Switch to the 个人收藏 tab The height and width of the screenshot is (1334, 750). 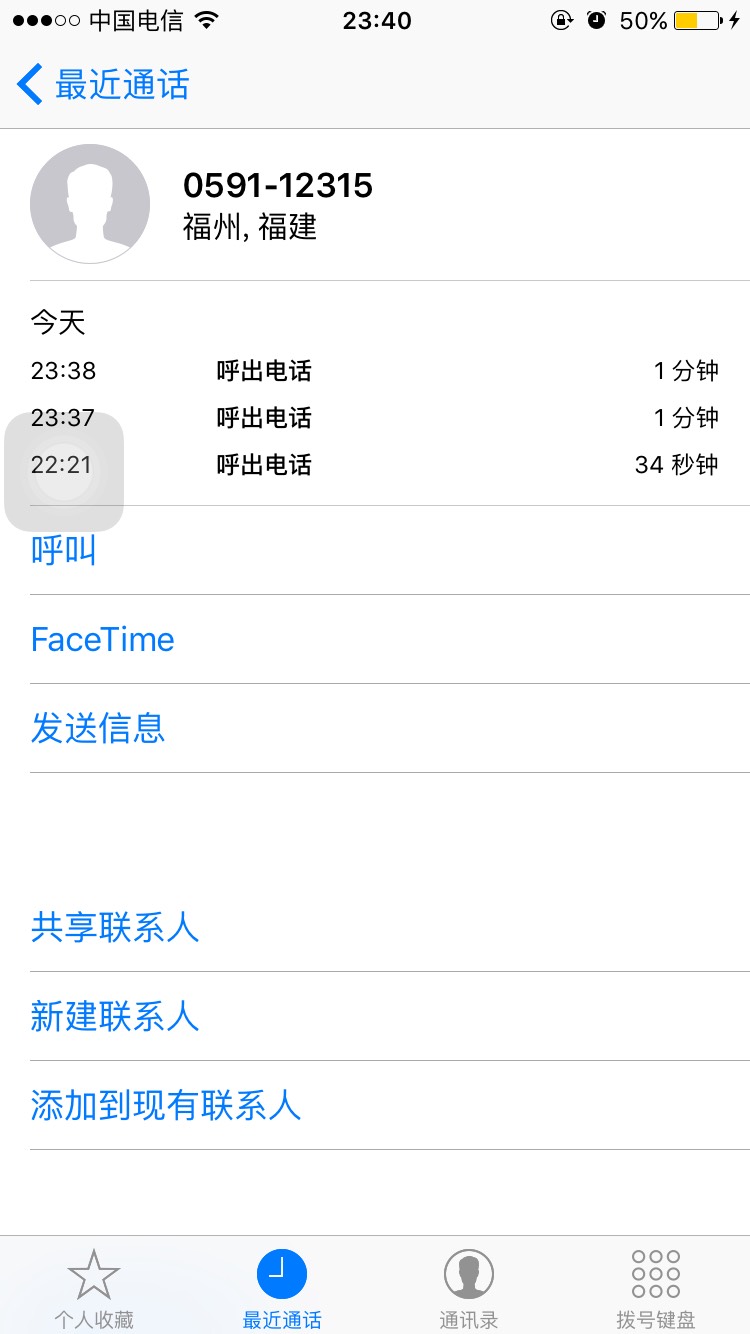(94, 1288)
